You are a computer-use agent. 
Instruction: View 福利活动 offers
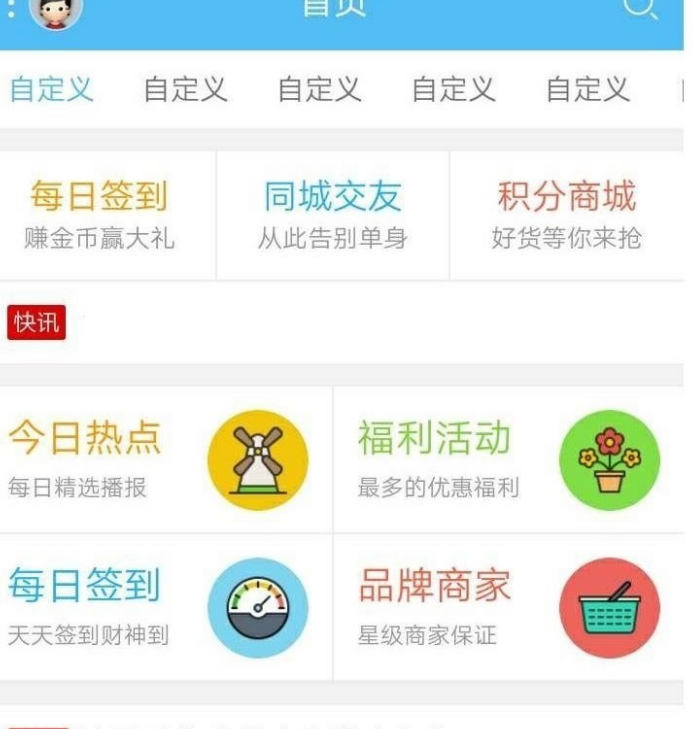click(x=508, y=460)
